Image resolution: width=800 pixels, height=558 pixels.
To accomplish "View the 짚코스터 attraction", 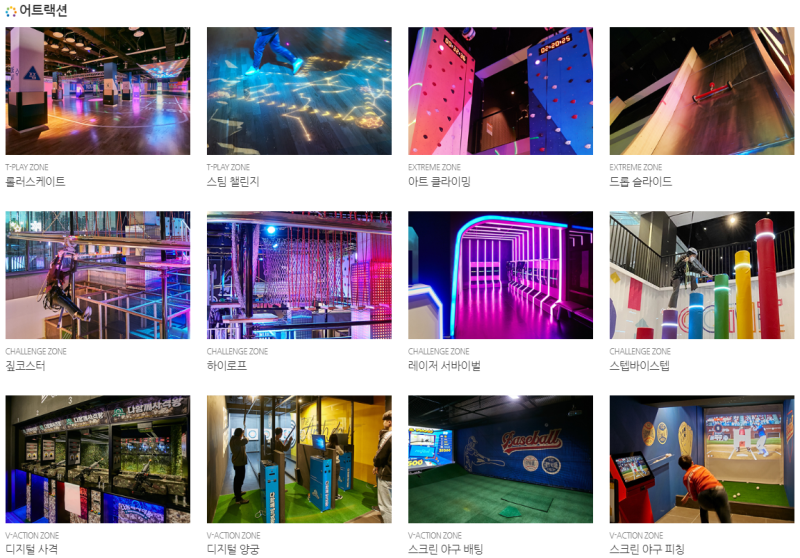I will click(97, 275).
